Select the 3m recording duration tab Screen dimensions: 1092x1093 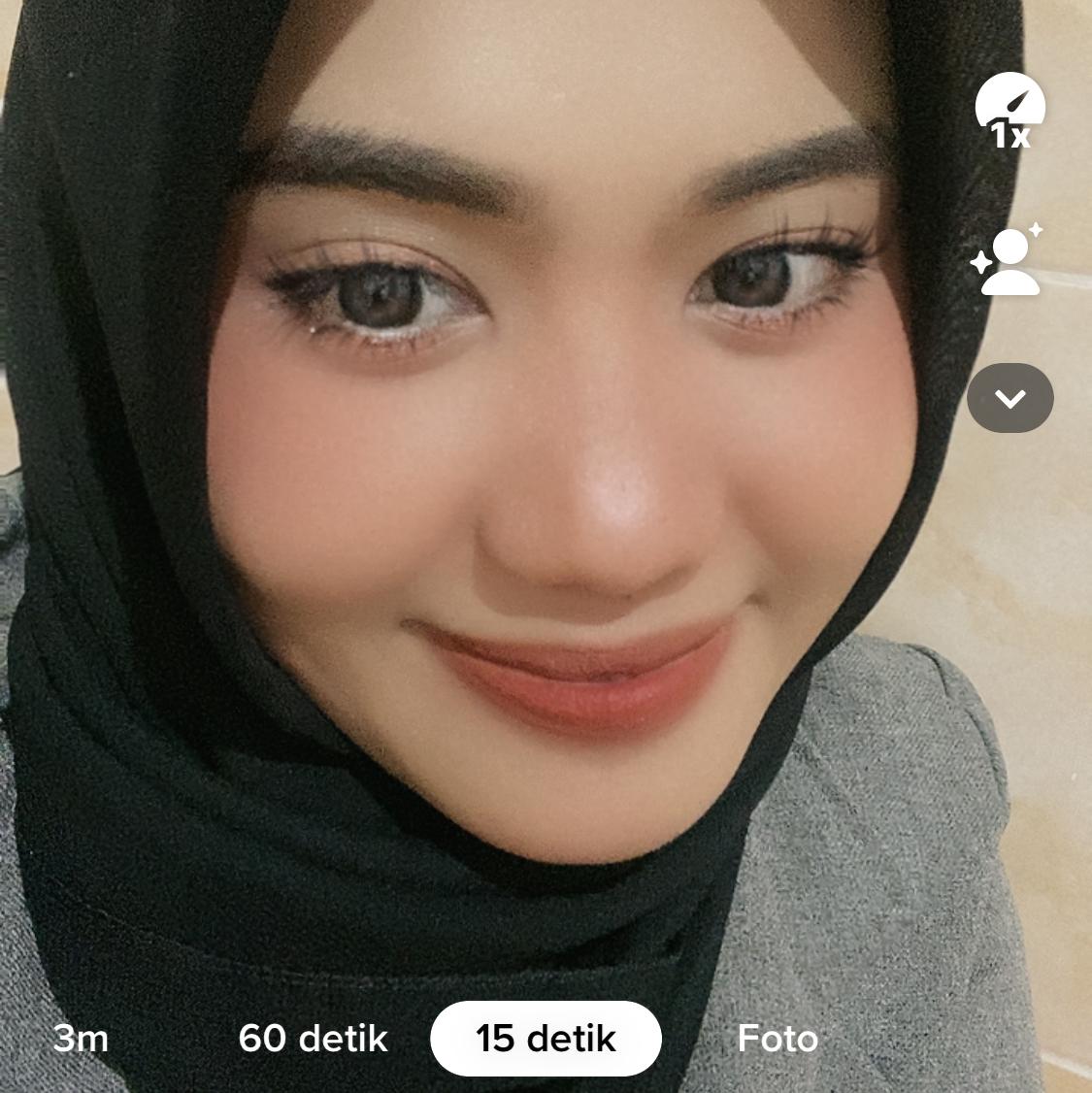tap(82, 1039)
